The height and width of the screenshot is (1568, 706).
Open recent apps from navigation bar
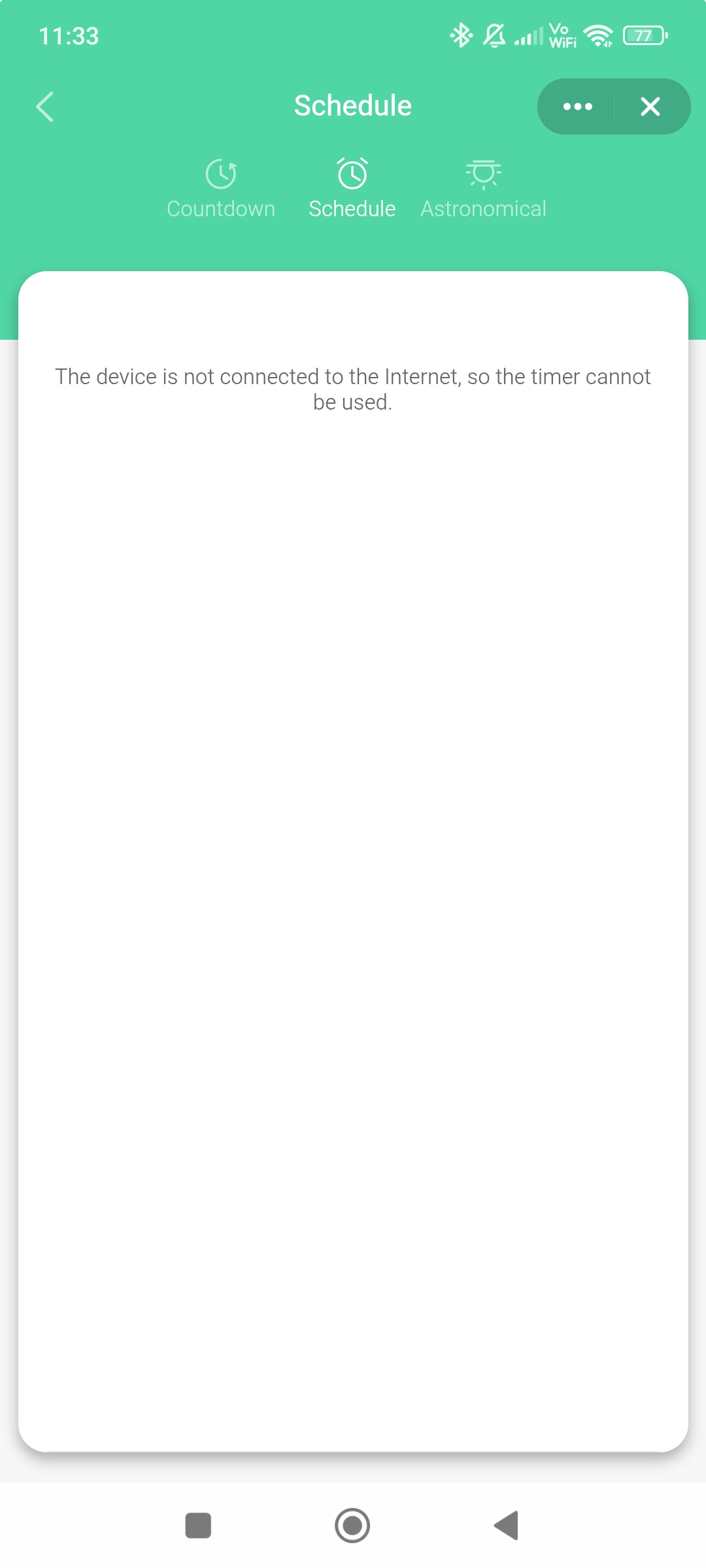[198, 1526]
